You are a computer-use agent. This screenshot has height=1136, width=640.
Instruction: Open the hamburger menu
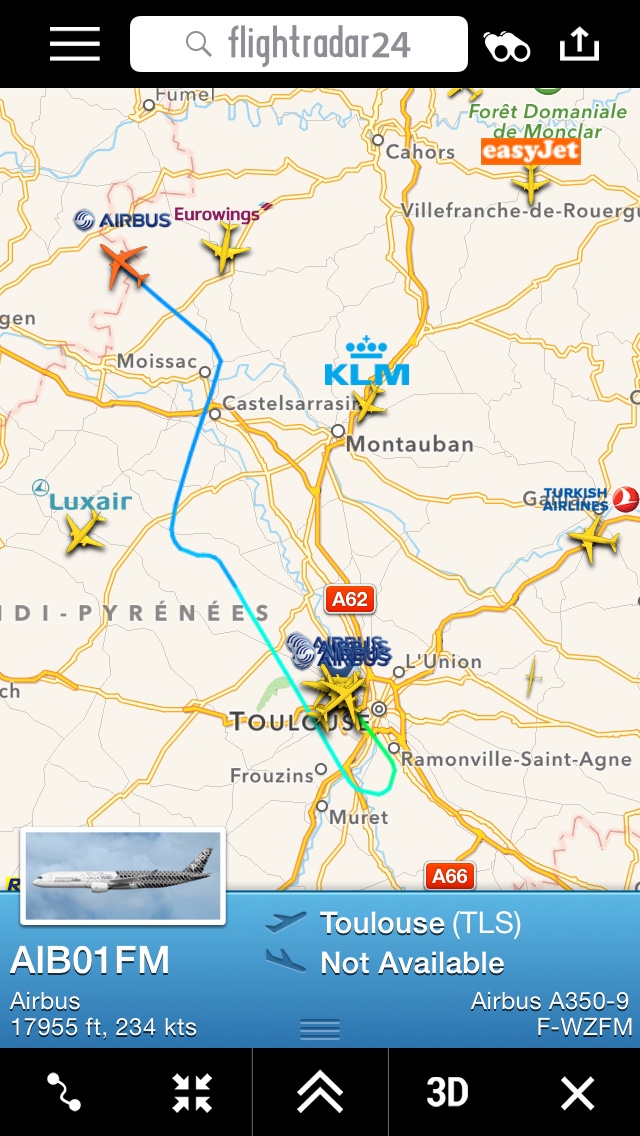pyautogui.click(x=75, y=44)
